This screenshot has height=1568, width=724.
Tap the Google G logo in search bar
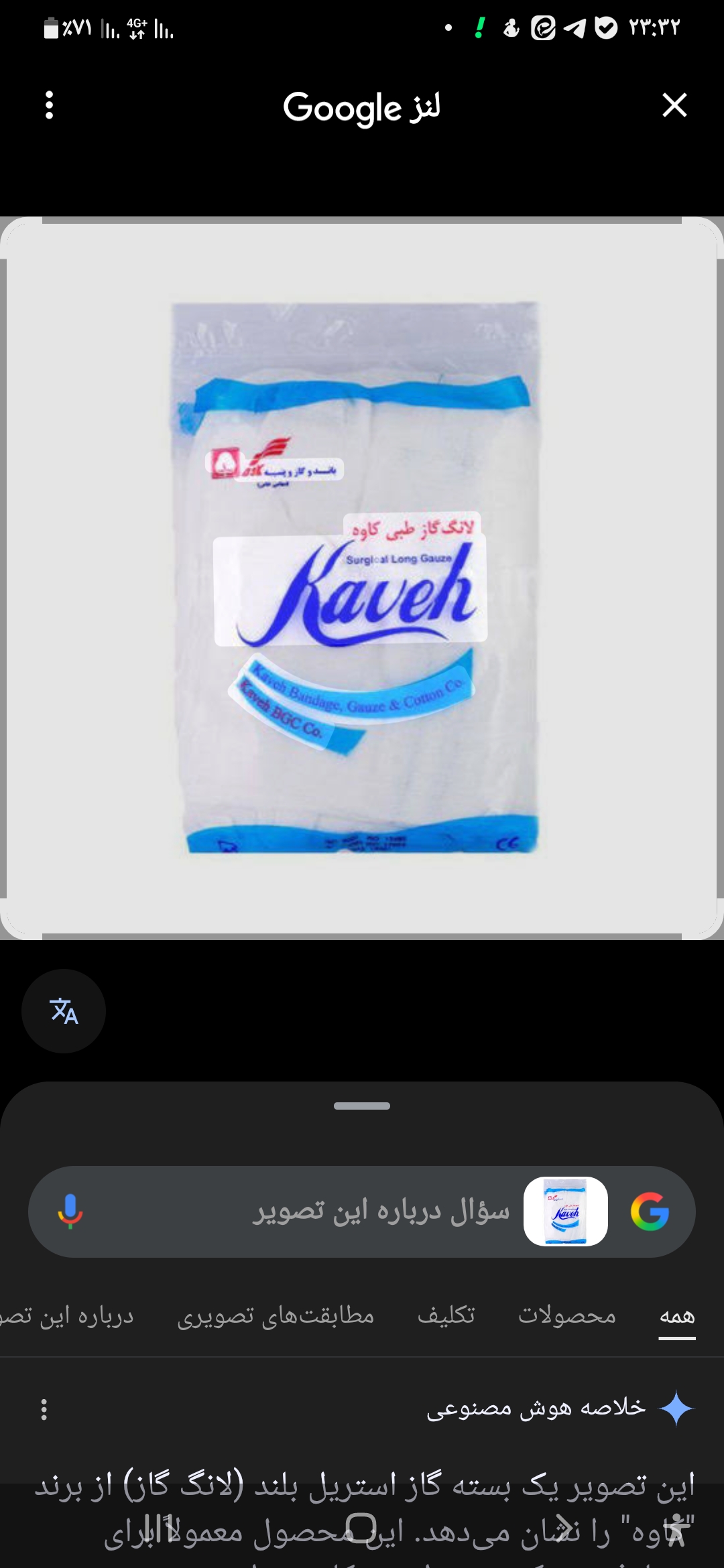(650, 1212)
